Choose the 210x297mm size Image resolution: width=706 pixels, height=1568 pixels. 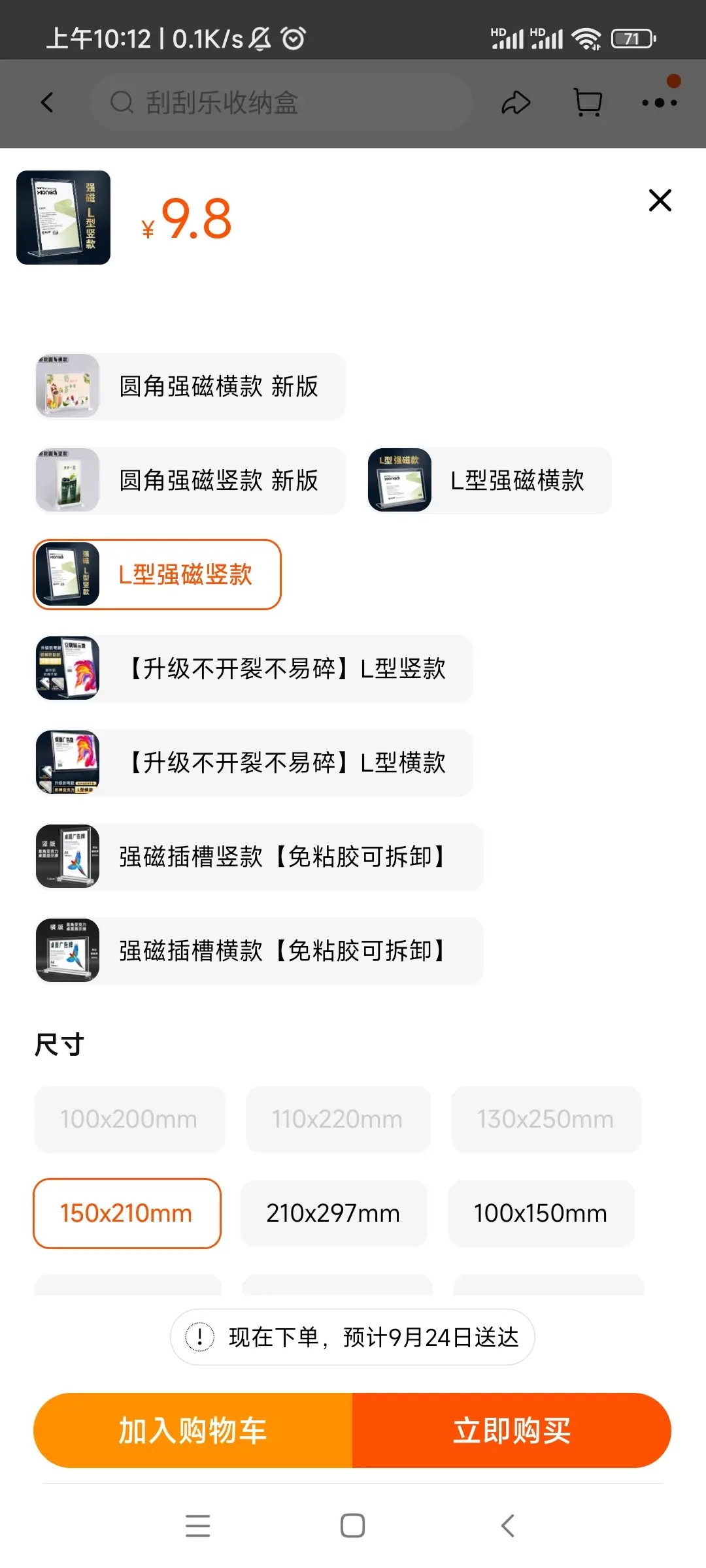tap(333, 1213)
